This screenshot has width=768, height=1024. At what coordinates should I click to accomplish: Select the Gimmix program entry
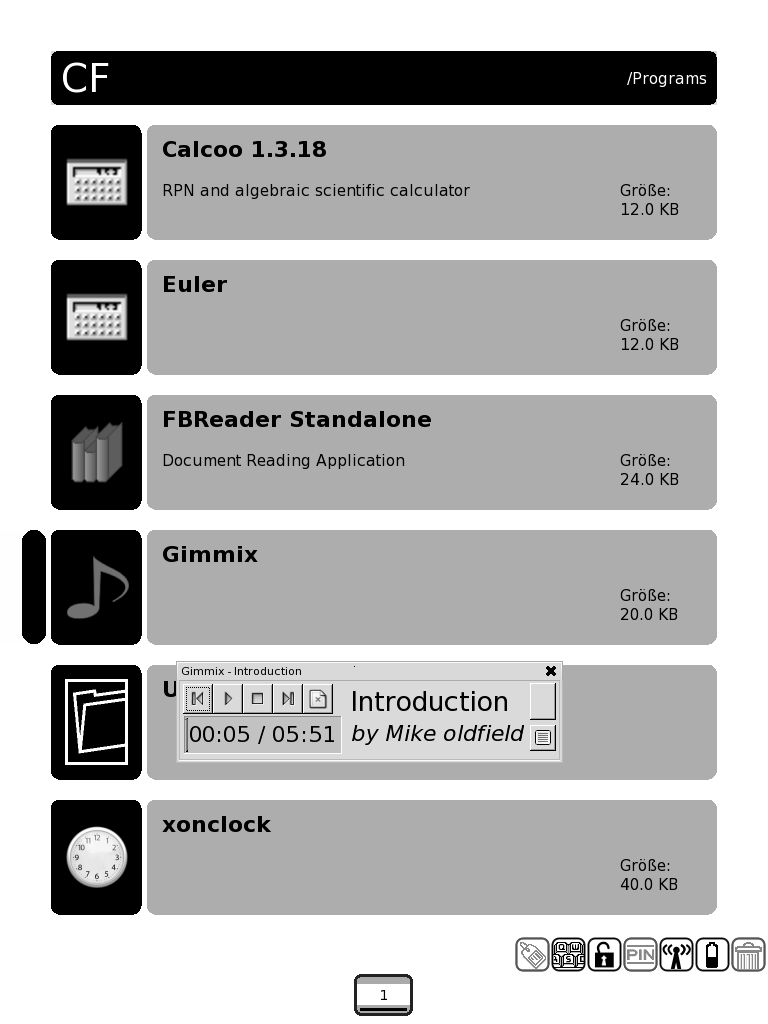431,587
